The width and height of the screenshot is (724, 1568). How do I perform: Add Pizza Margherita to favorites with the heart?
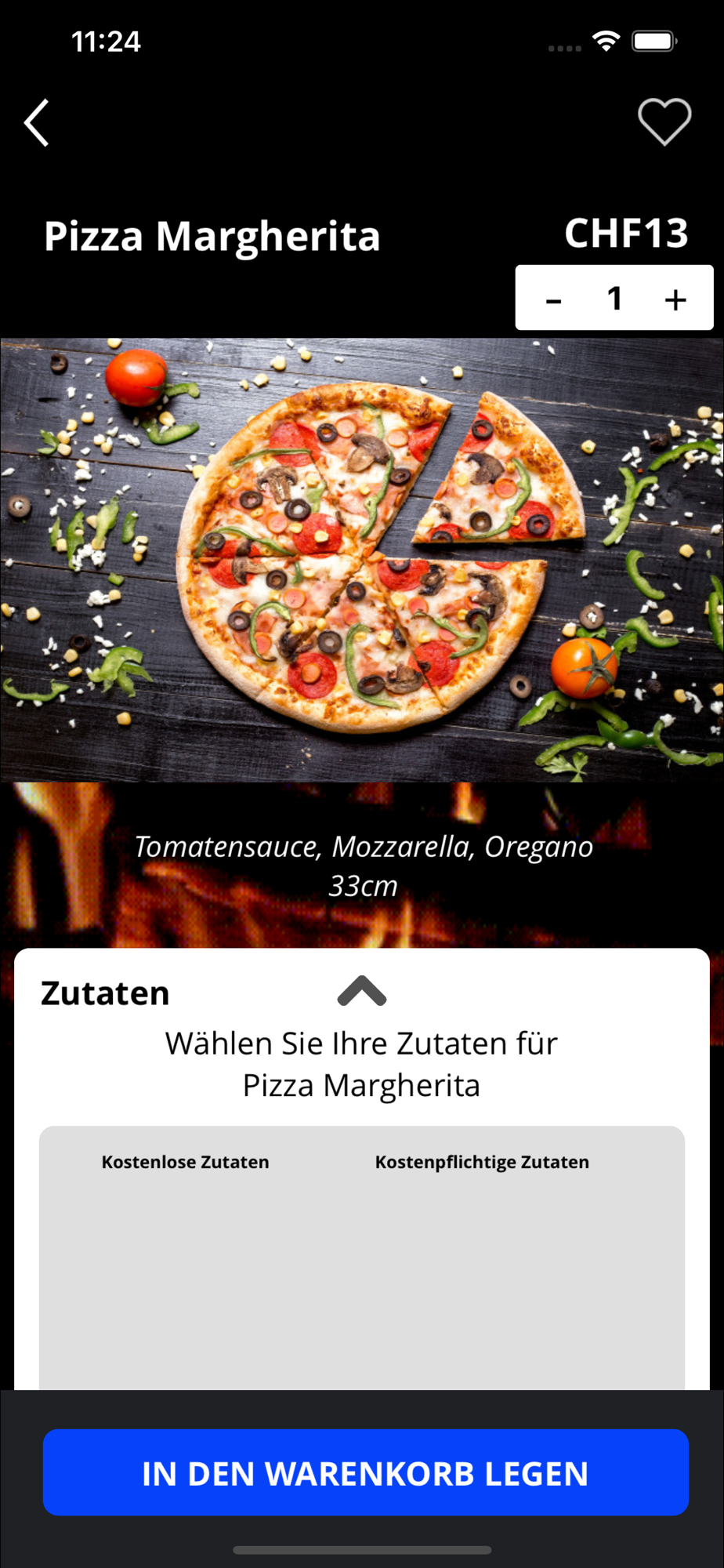pyautogui.click(x=664, y=122)
